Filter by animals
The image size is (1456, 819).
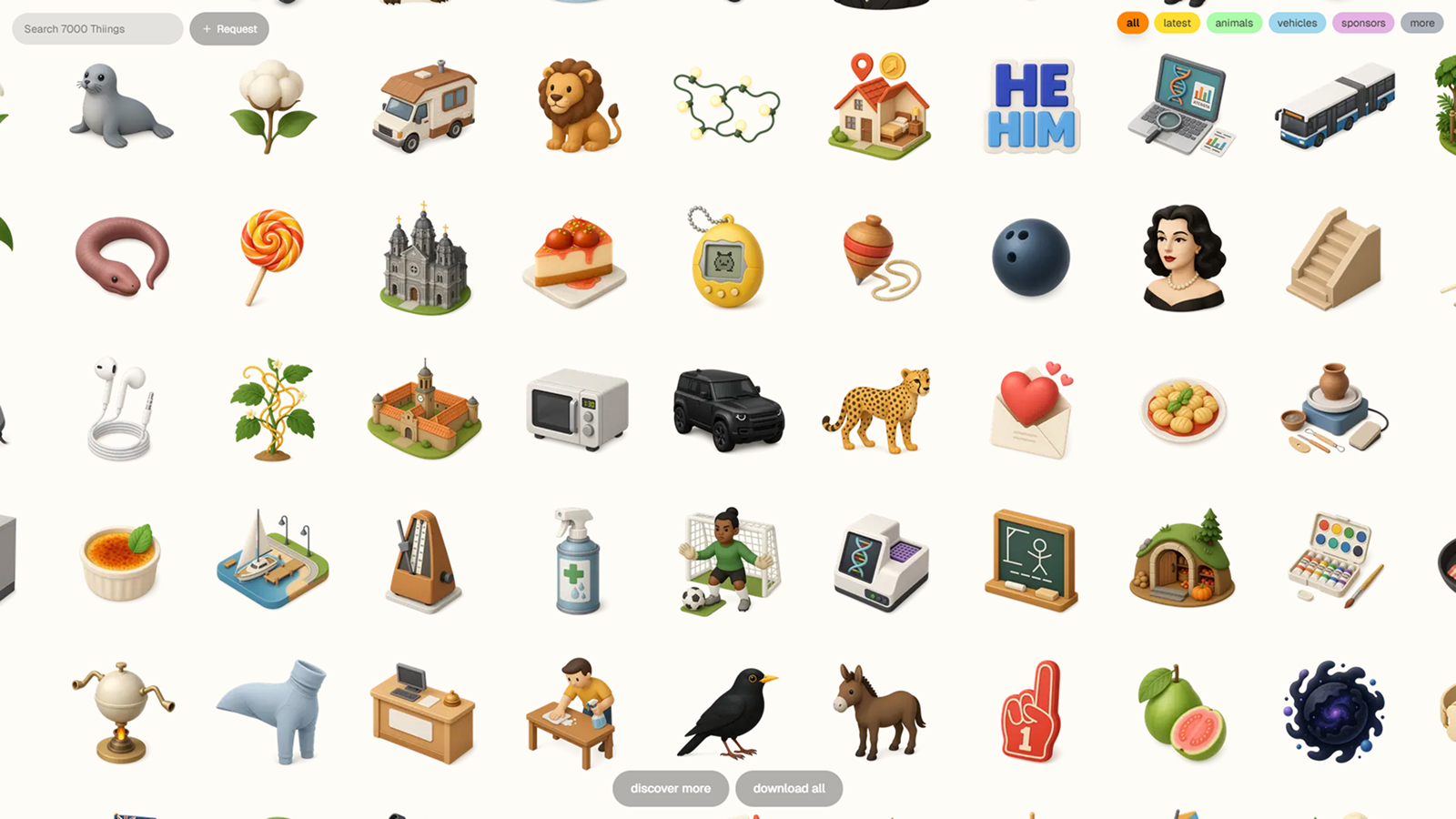1233,23
